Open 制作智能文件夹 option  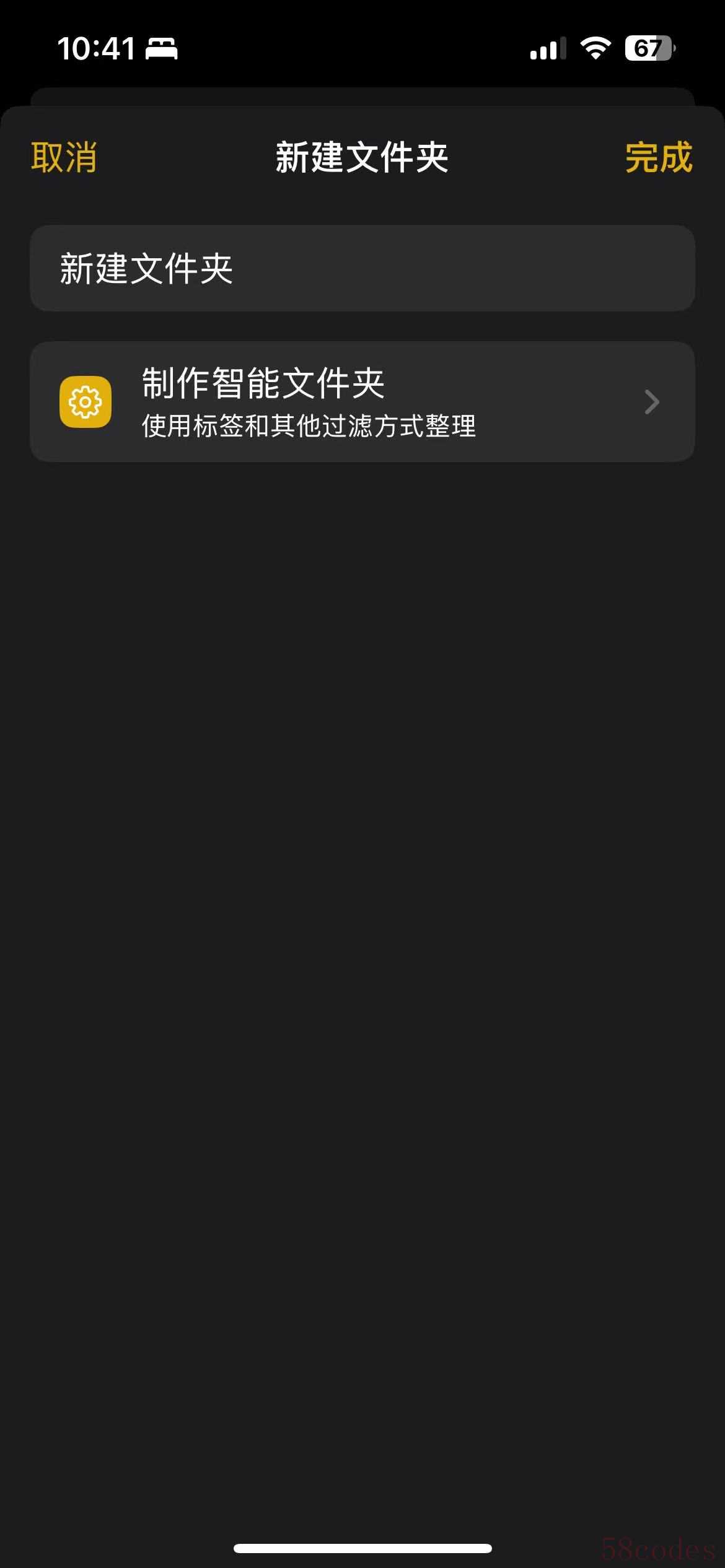[x=362, y=402]
